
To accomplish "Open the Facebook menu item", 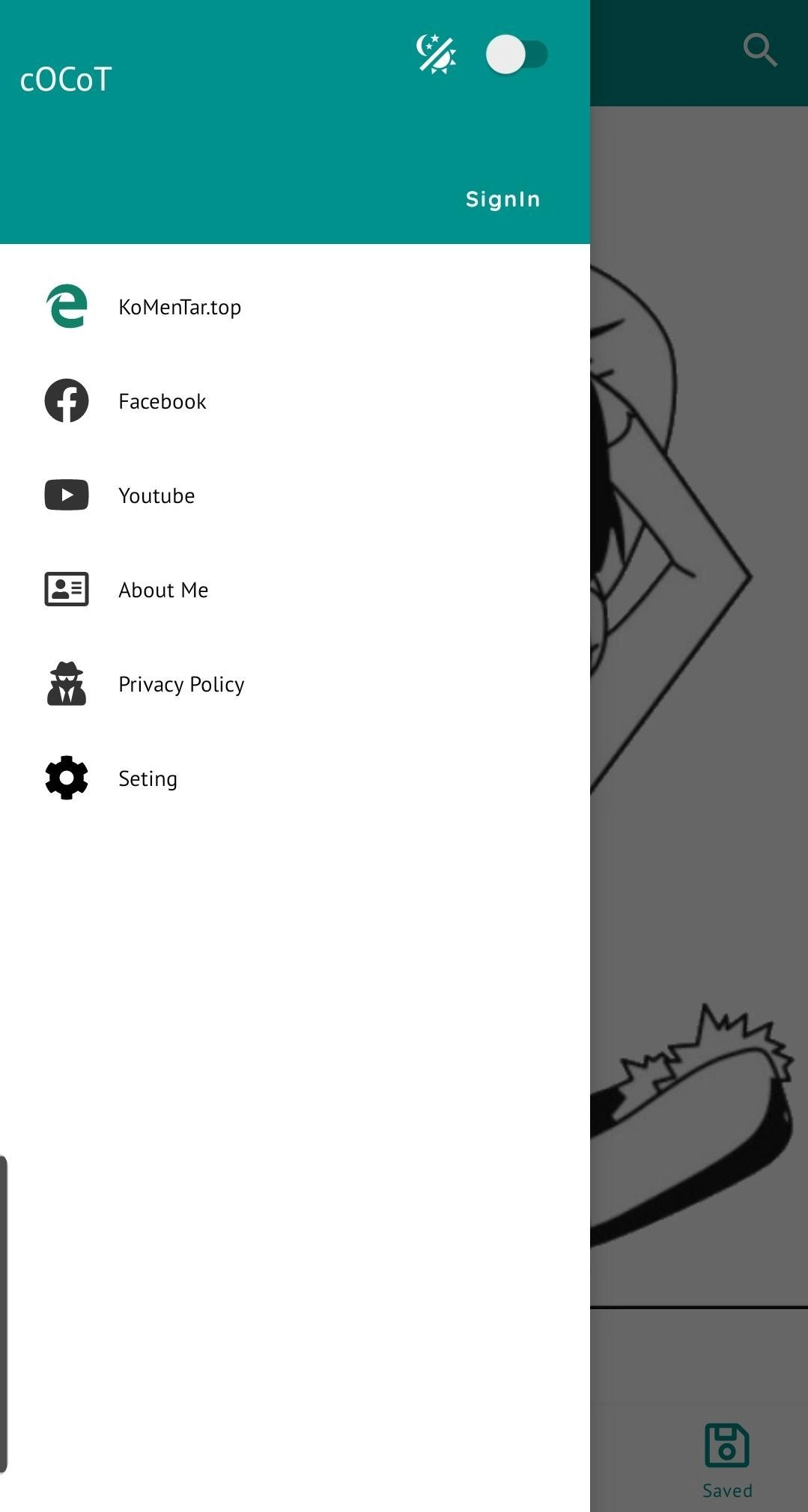I will [162, 401].
